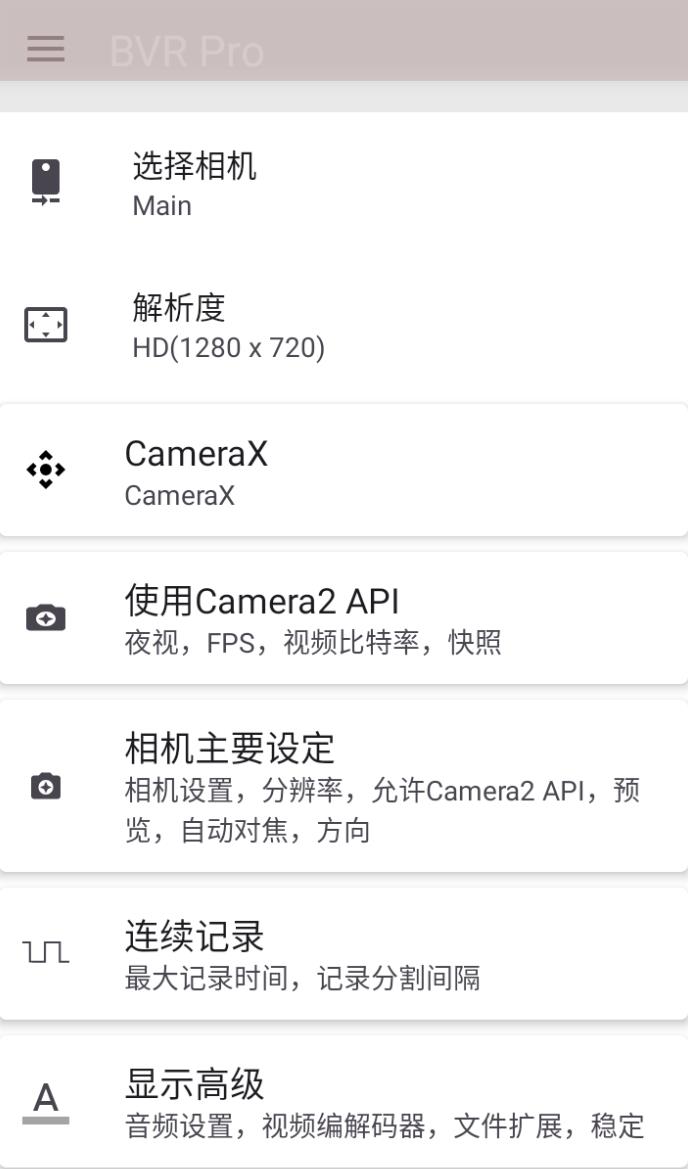Open the CameraX settings card
688x1169 pixels.
click(x=344, y=470)
